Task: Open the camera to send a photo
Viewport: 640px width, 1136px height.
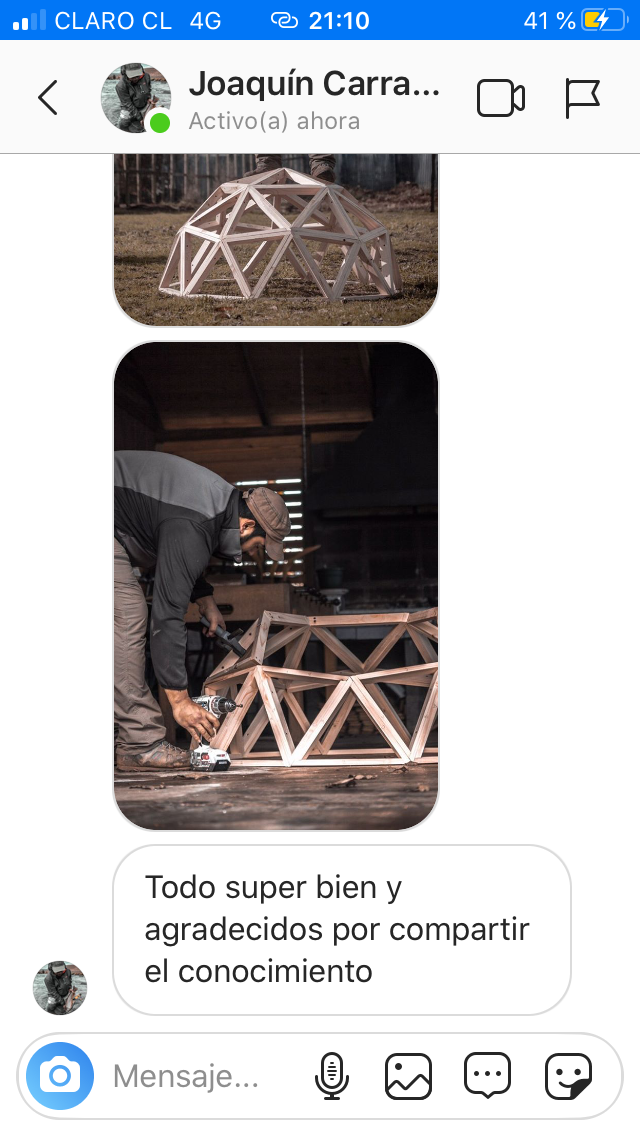Action: point(60,1076)
